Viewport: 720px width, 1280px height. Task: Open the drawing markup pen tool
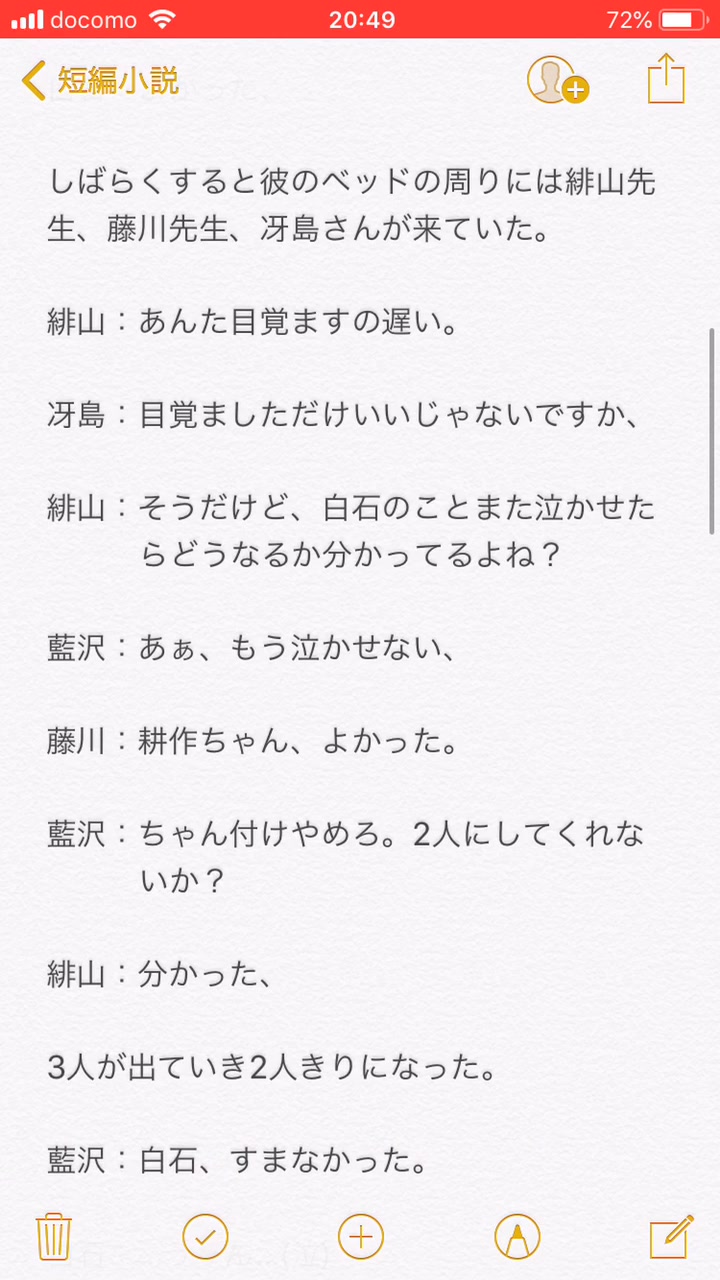pyautogui.click(x=517, y=1236)
